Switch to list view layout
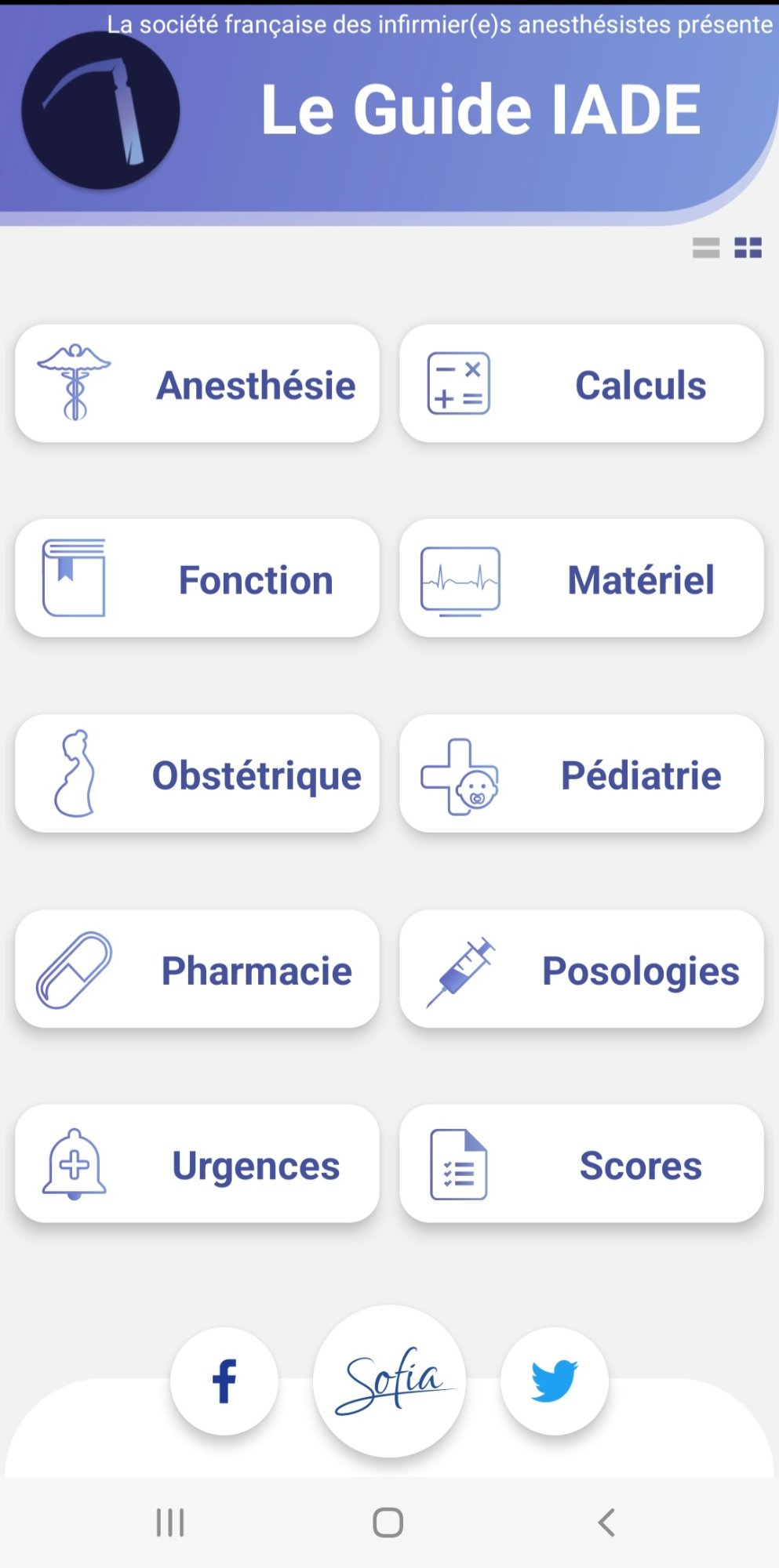Viewport: 779px width, 1568px height. pos(706,248)
